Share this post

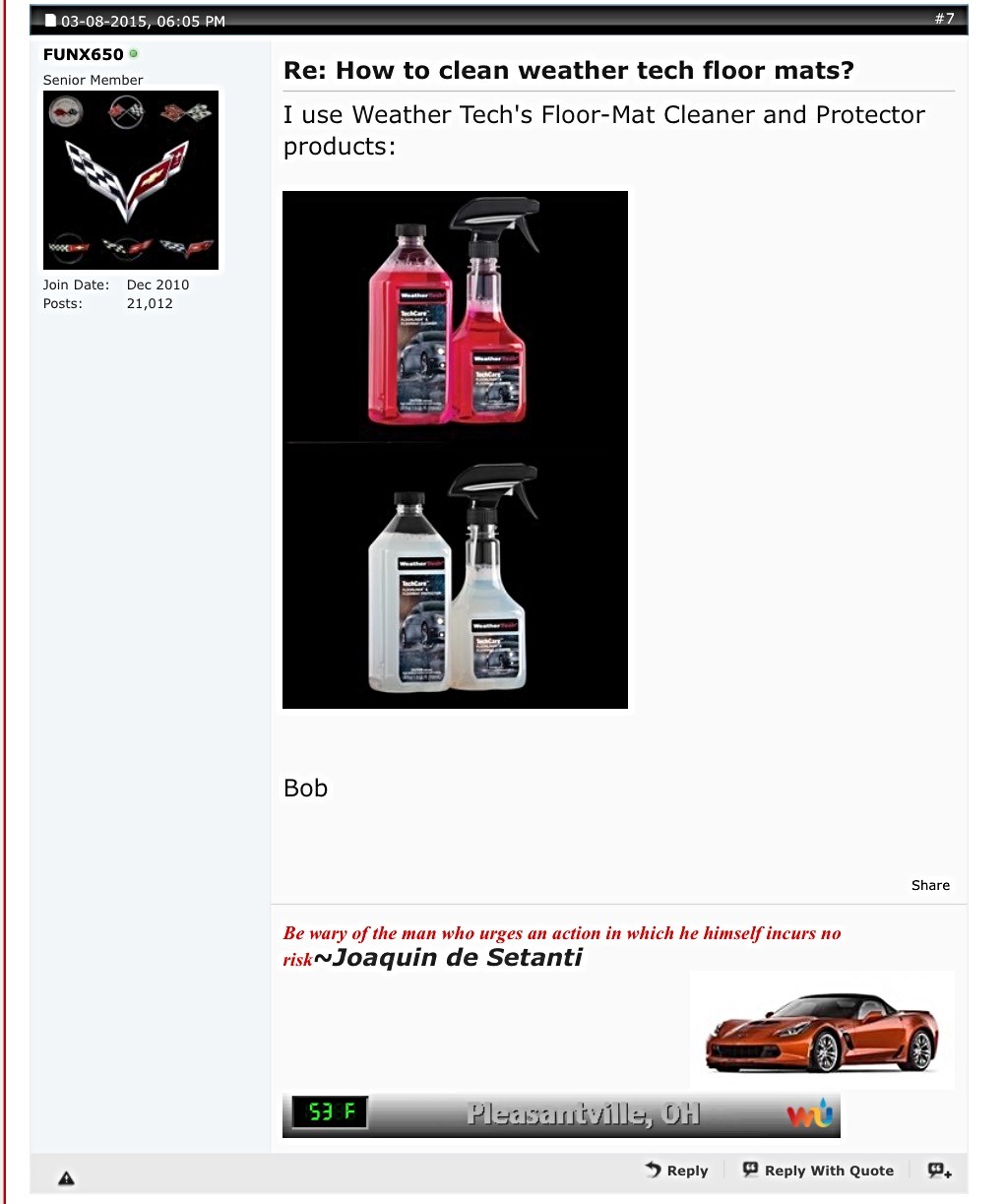click(x=930, y=885)
